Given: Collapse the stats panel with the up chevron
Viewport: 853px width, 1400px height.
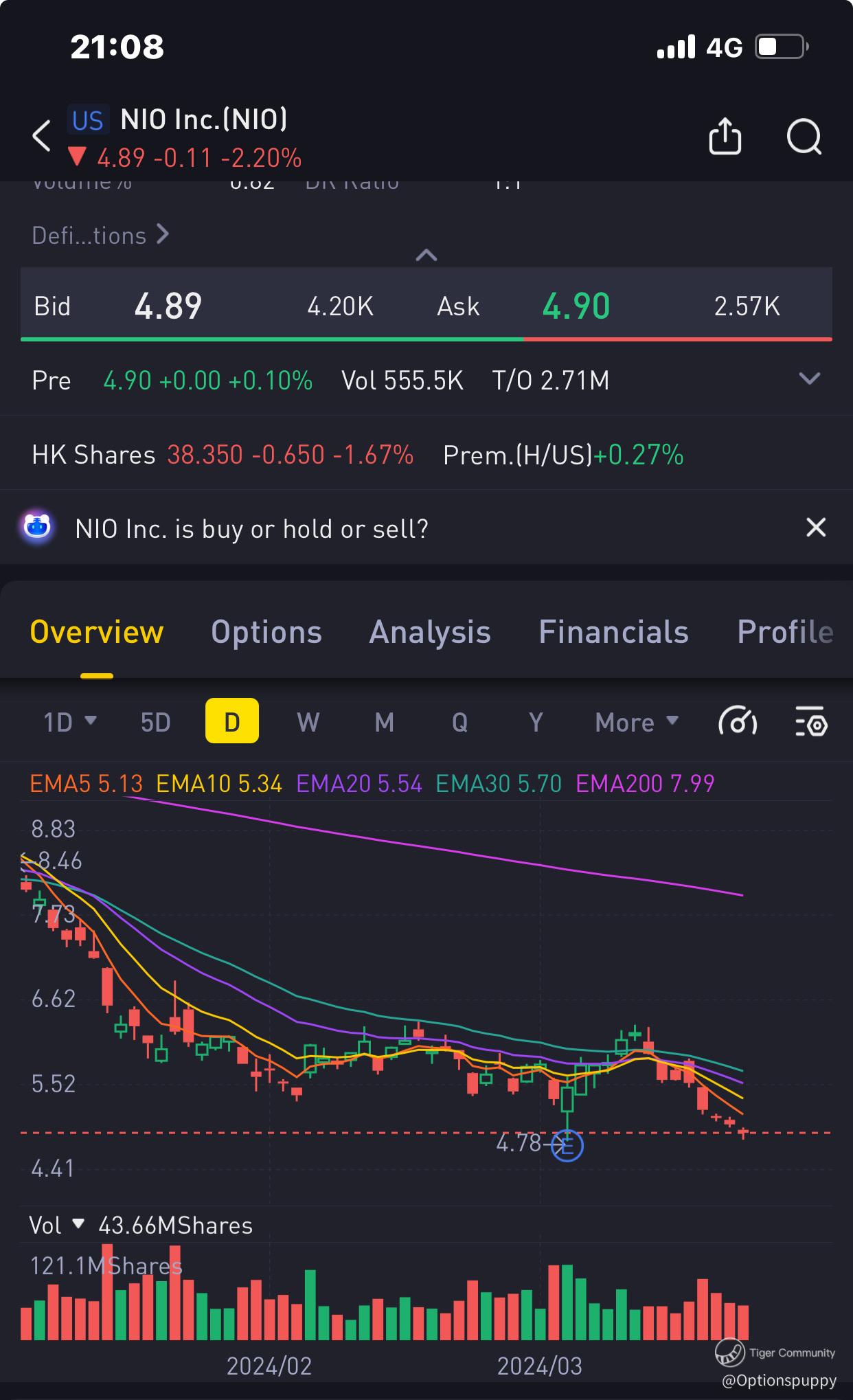Looking at the screenshot, I should point(427,256).
